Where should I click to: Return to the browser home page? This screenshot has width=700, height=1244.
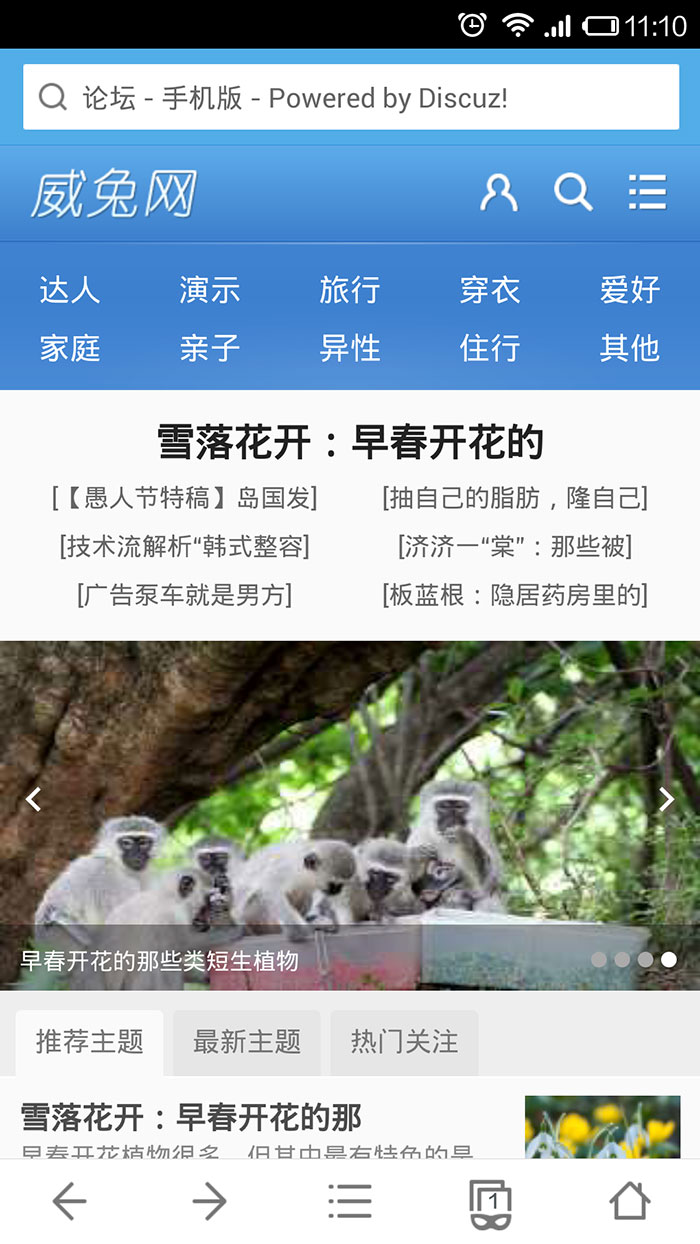coord(630,1201)
